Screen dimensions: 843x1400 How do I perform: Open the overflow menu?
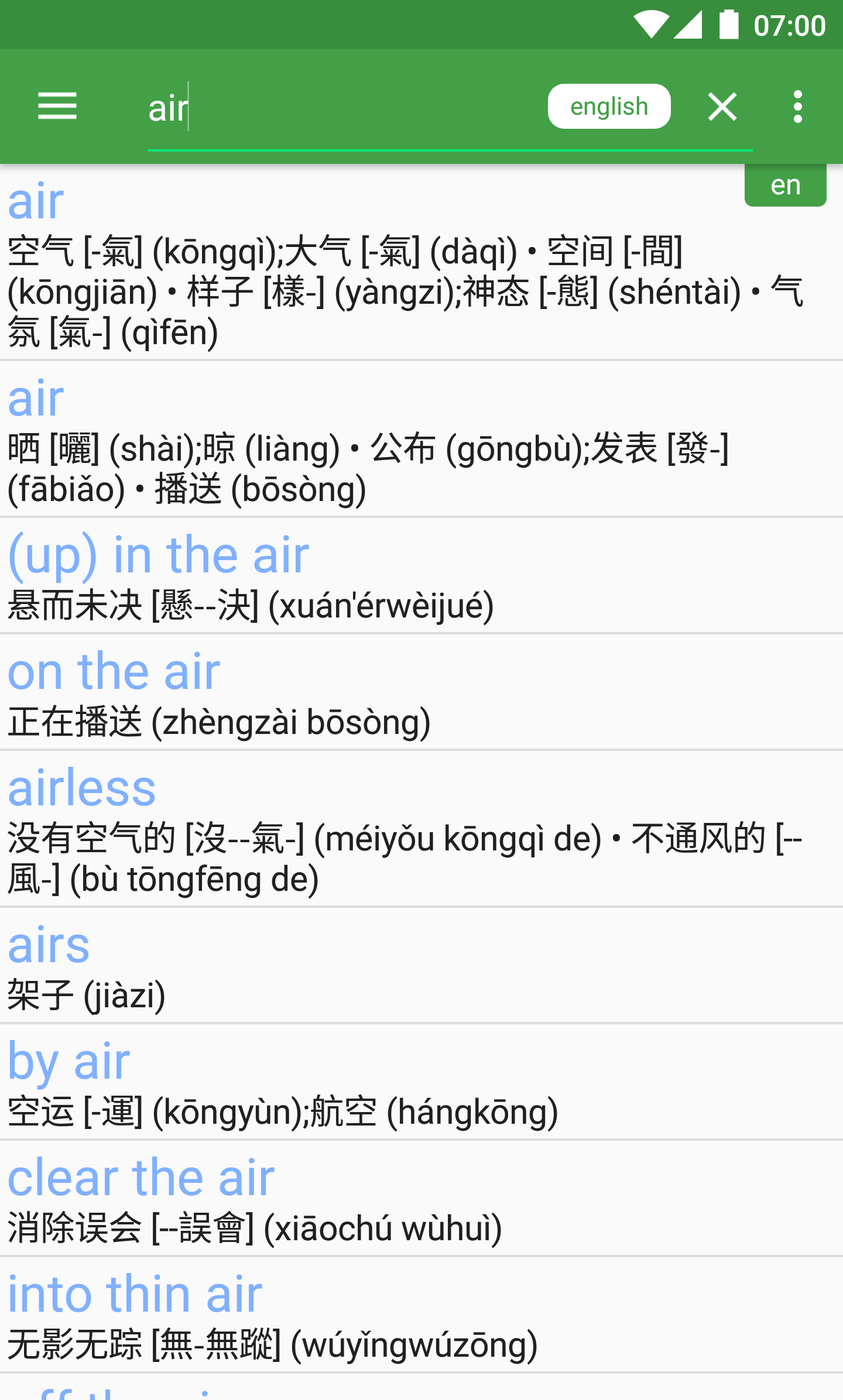tap(797, 107)
